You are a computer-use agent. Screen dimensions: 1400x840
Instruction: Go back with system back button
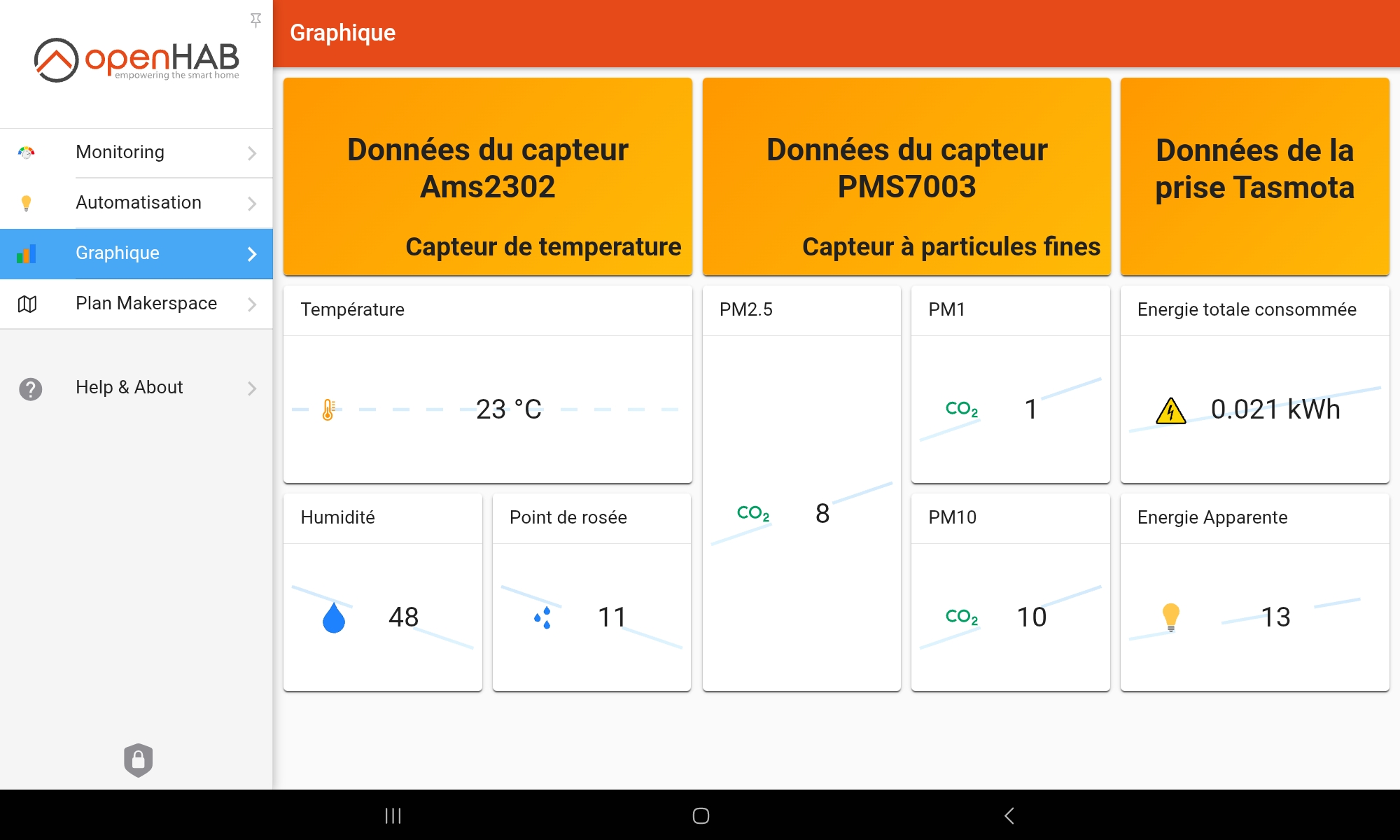coord(1009,815)
